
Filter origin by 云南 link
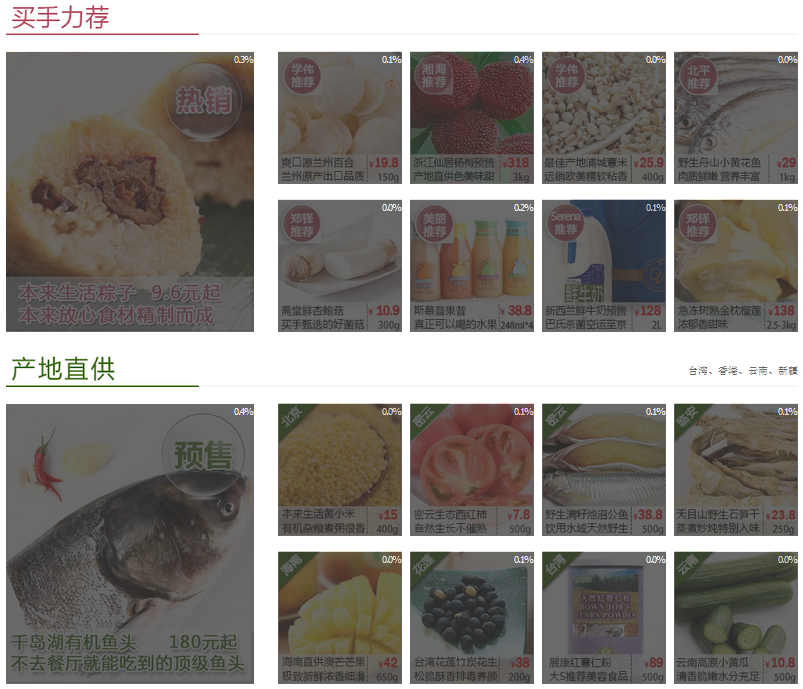(757, 371)
